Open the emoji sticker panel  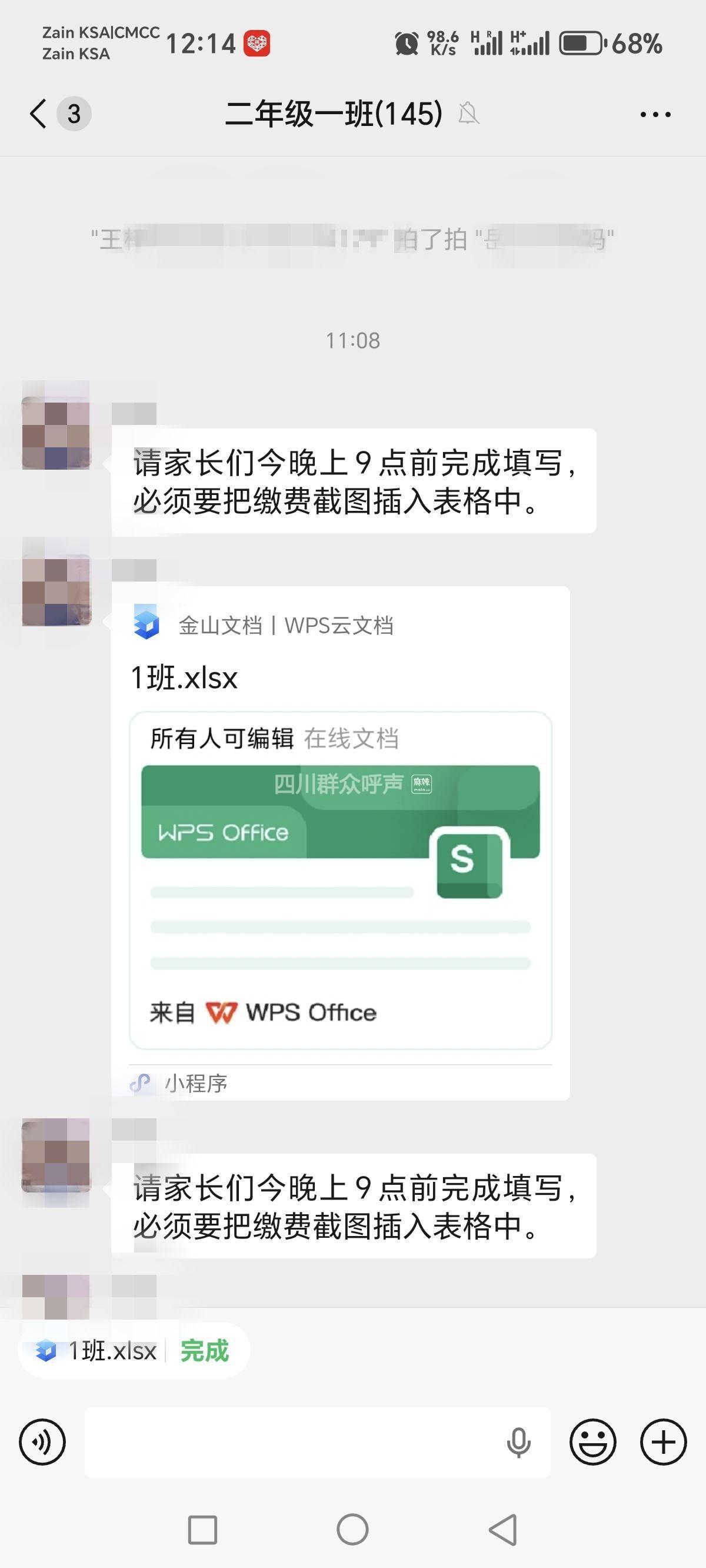[x=592, y=1442]
